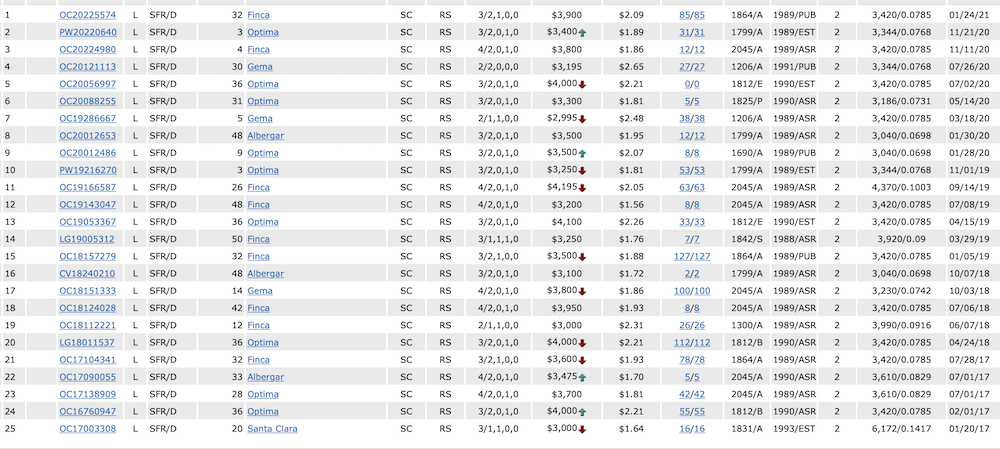
Task: Open listing OC20012653
Action: [87, 135]
